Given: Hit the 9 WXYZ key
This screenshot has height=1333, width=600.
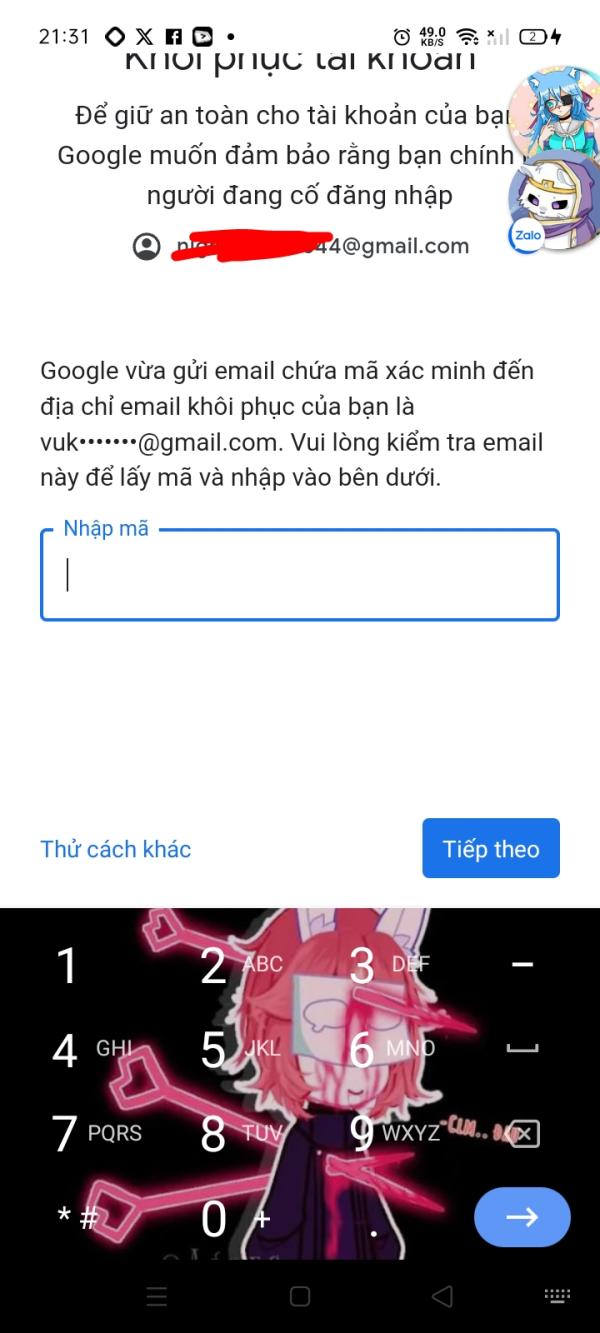Looking at the screenshot, I should (362, 1133).
